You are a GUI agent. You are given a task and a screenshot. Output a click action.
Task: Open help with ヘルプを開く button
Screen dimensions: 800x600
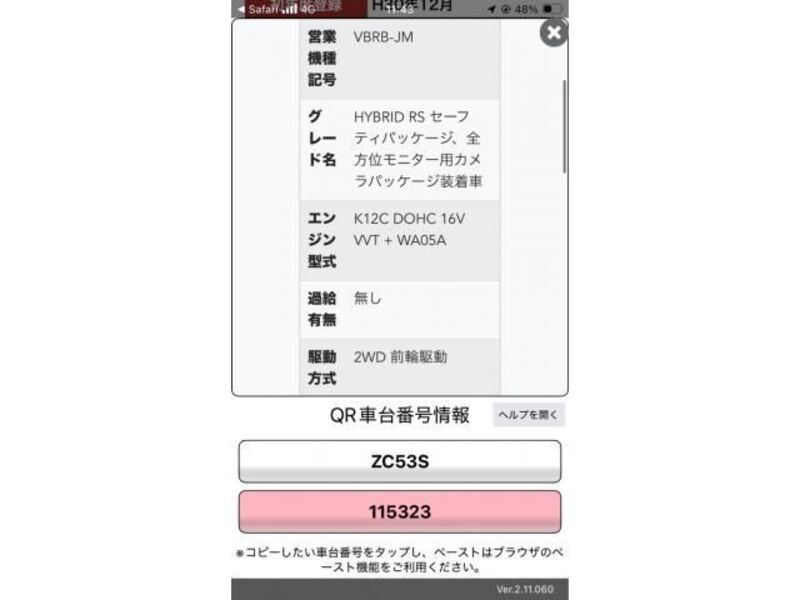click(528, 415)
